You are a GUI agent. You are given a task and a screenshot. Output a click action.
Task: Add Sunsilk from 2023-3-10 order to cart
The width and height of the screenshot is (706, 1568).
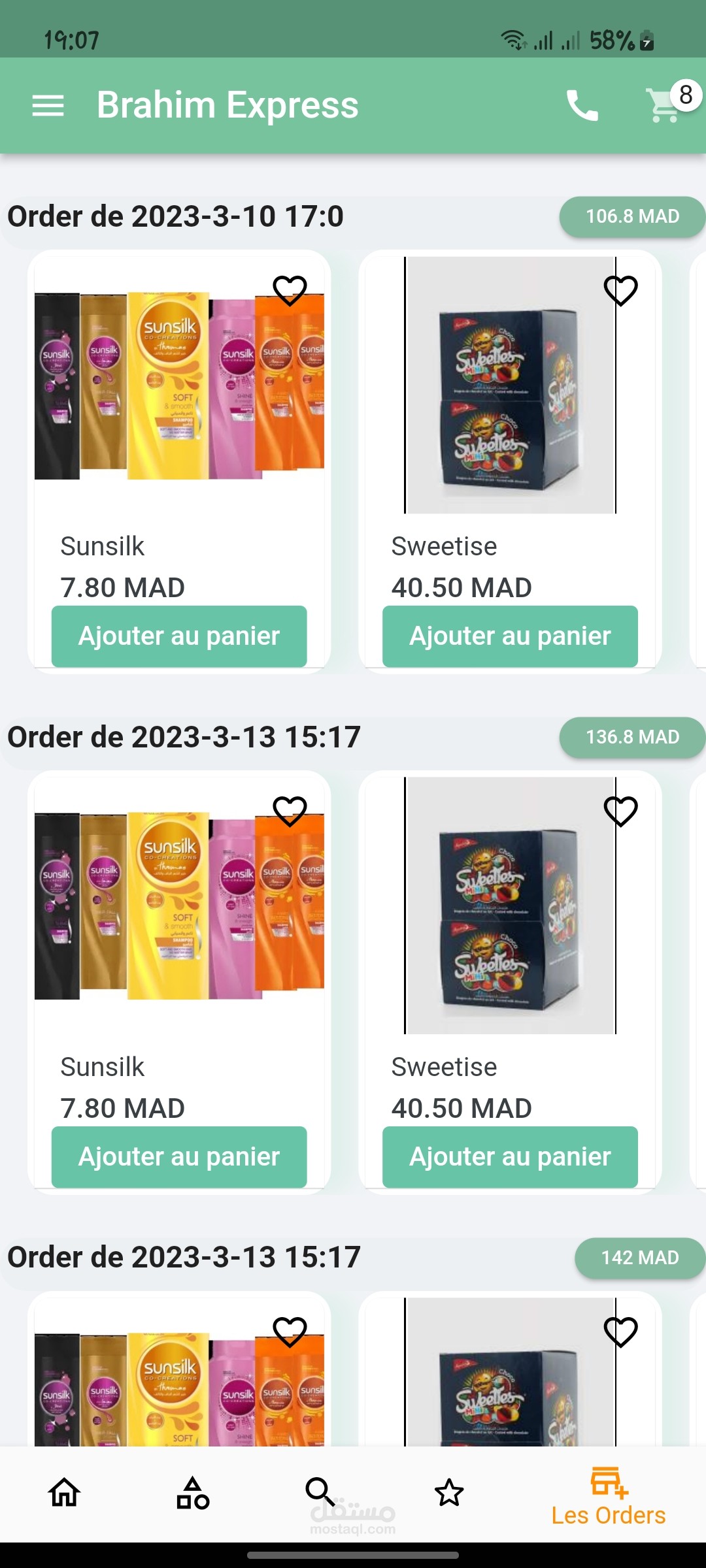point(179,636)
